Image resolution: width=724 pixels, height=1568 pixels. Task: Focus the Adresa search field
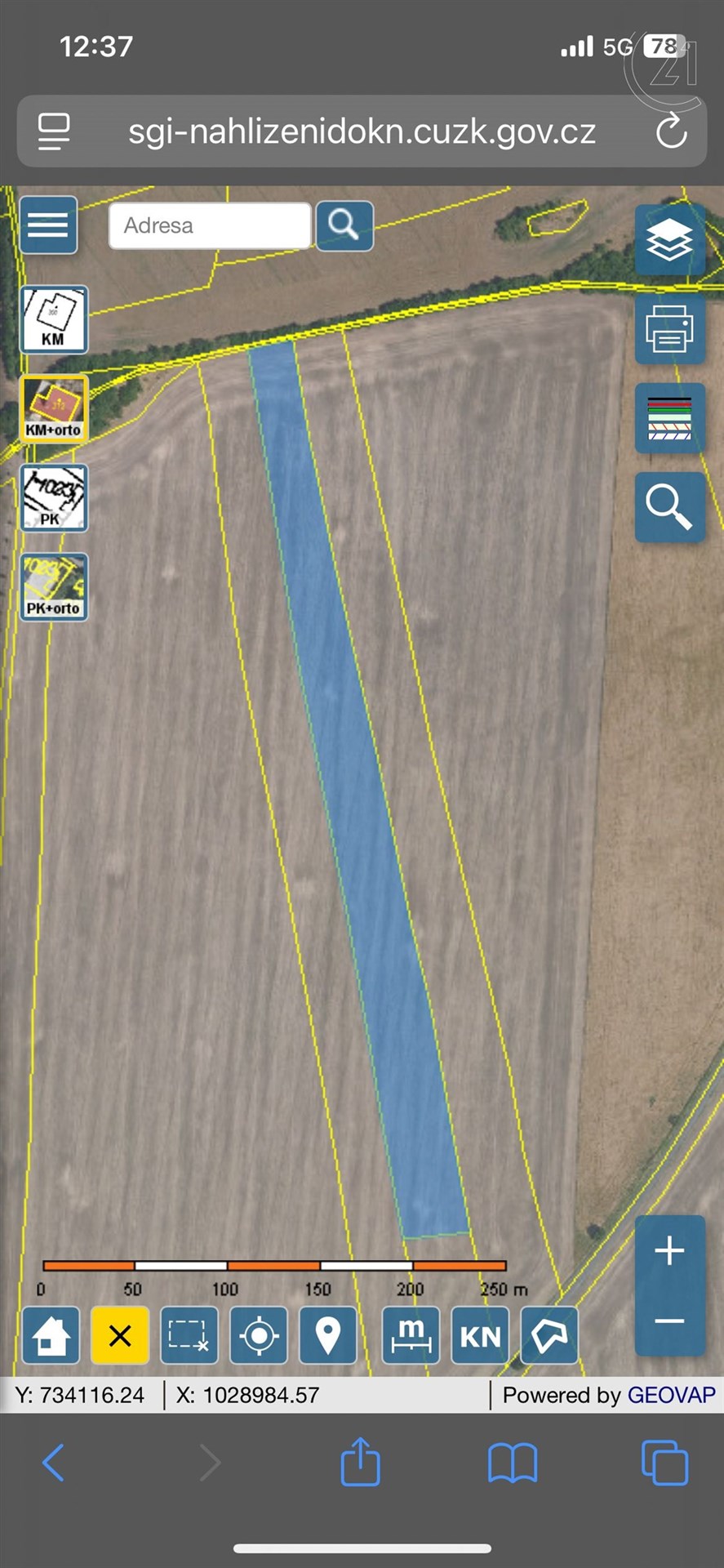coord(210,225)
